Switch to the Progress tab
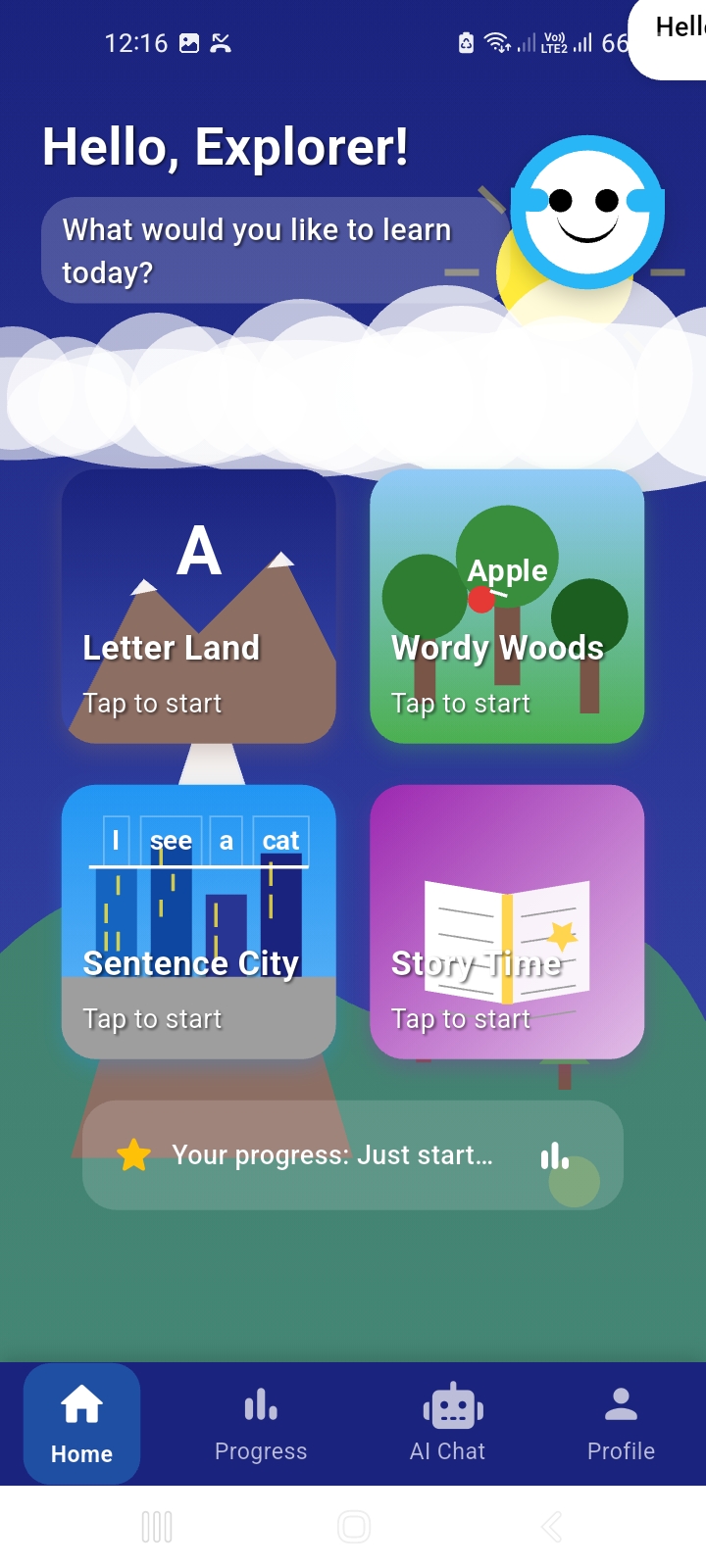 (x=261, y=1424)
